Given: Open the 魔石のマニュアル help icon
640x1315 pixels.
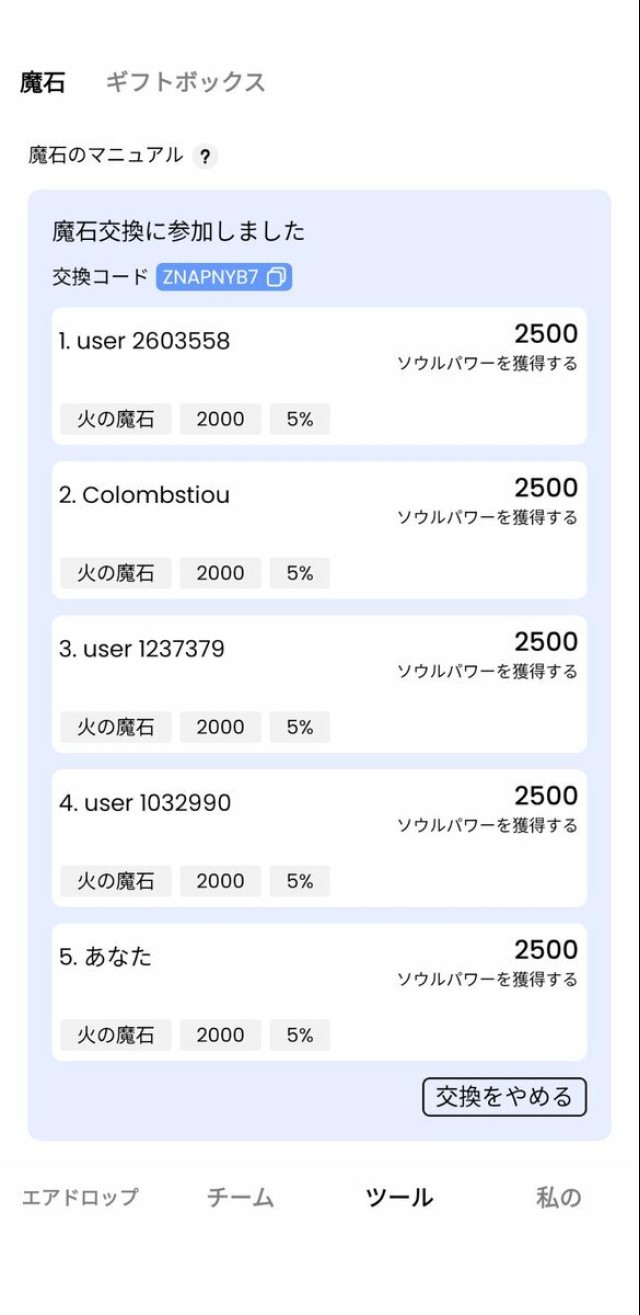Looking at the screenshot, I should click(x=205, y=156).
